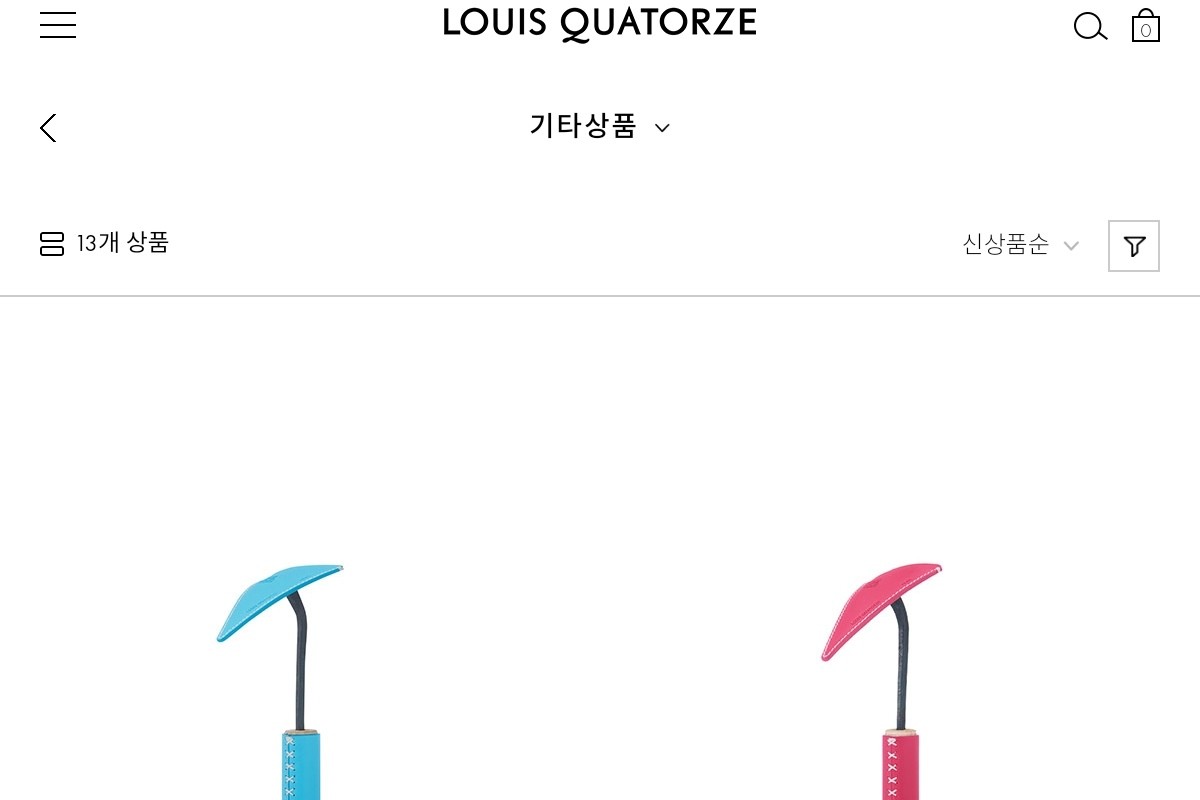Open the filter options

tap(1134, 246)
